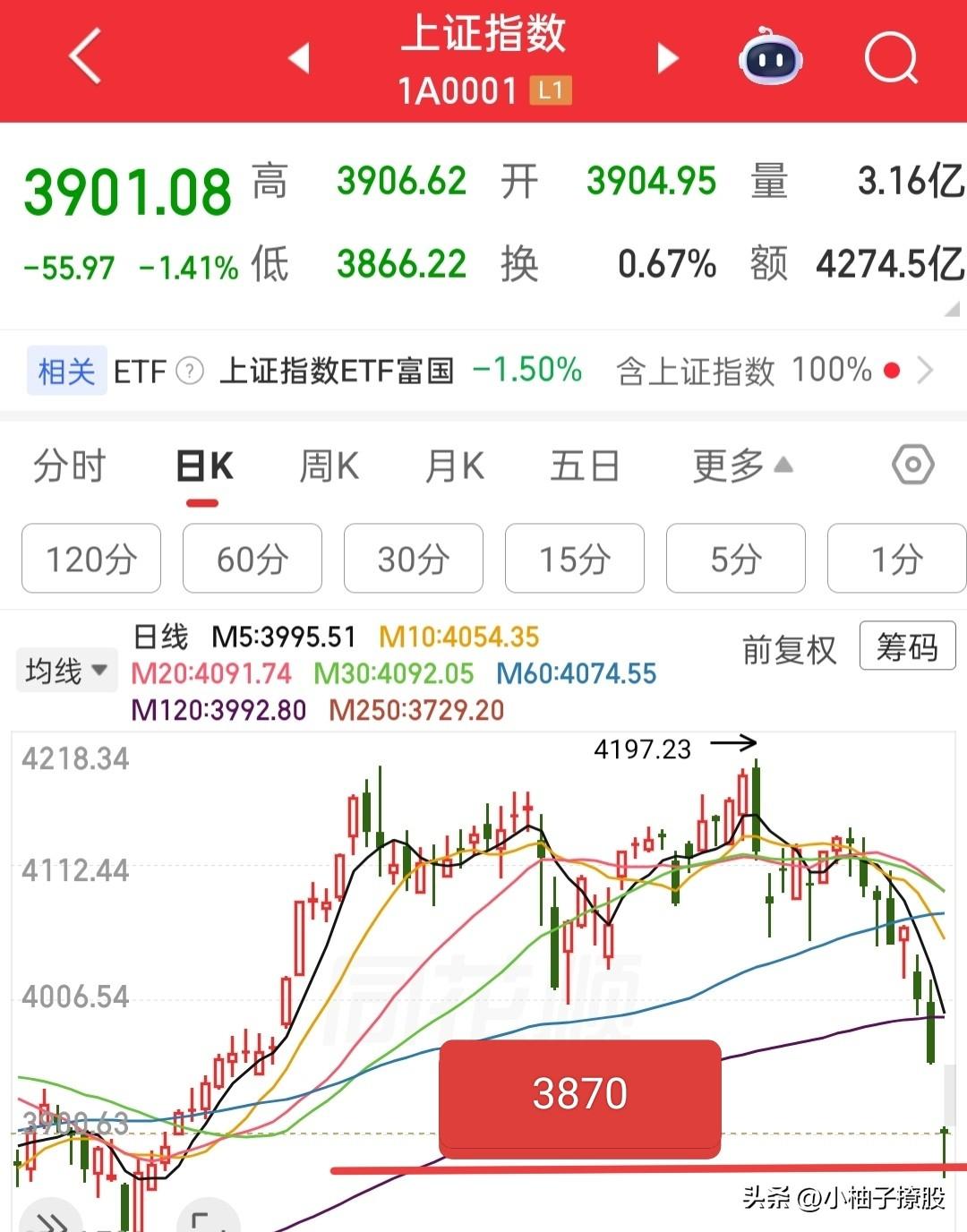Open search from the top bar
The width and height of the screenshot is (967, 1232).
890,56
